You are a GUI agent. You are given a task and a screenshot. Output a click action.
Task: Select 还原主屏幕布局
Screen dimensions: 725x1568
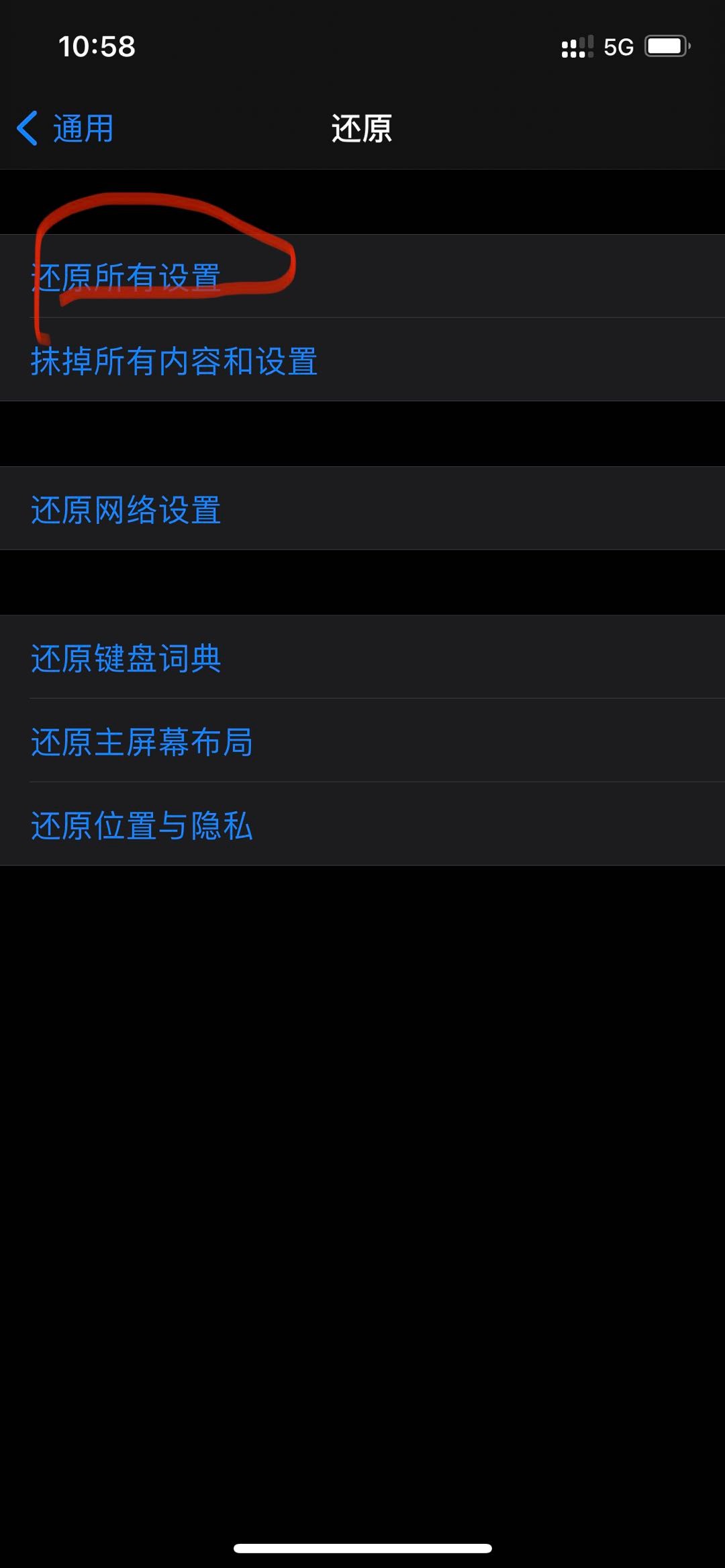142,741
